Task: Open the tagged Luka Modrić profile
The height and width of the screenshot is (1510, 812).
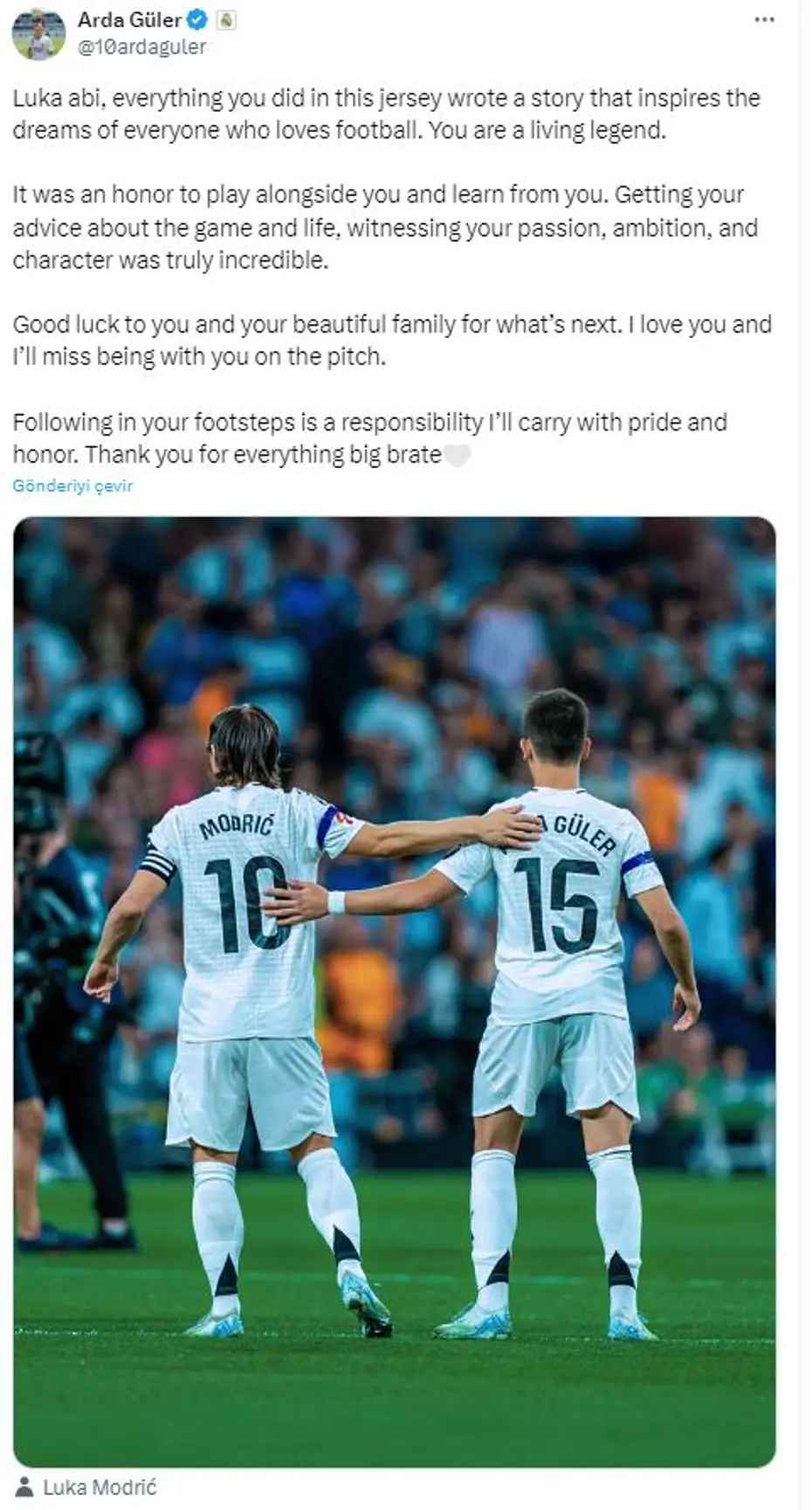Action: [99, 1486]
